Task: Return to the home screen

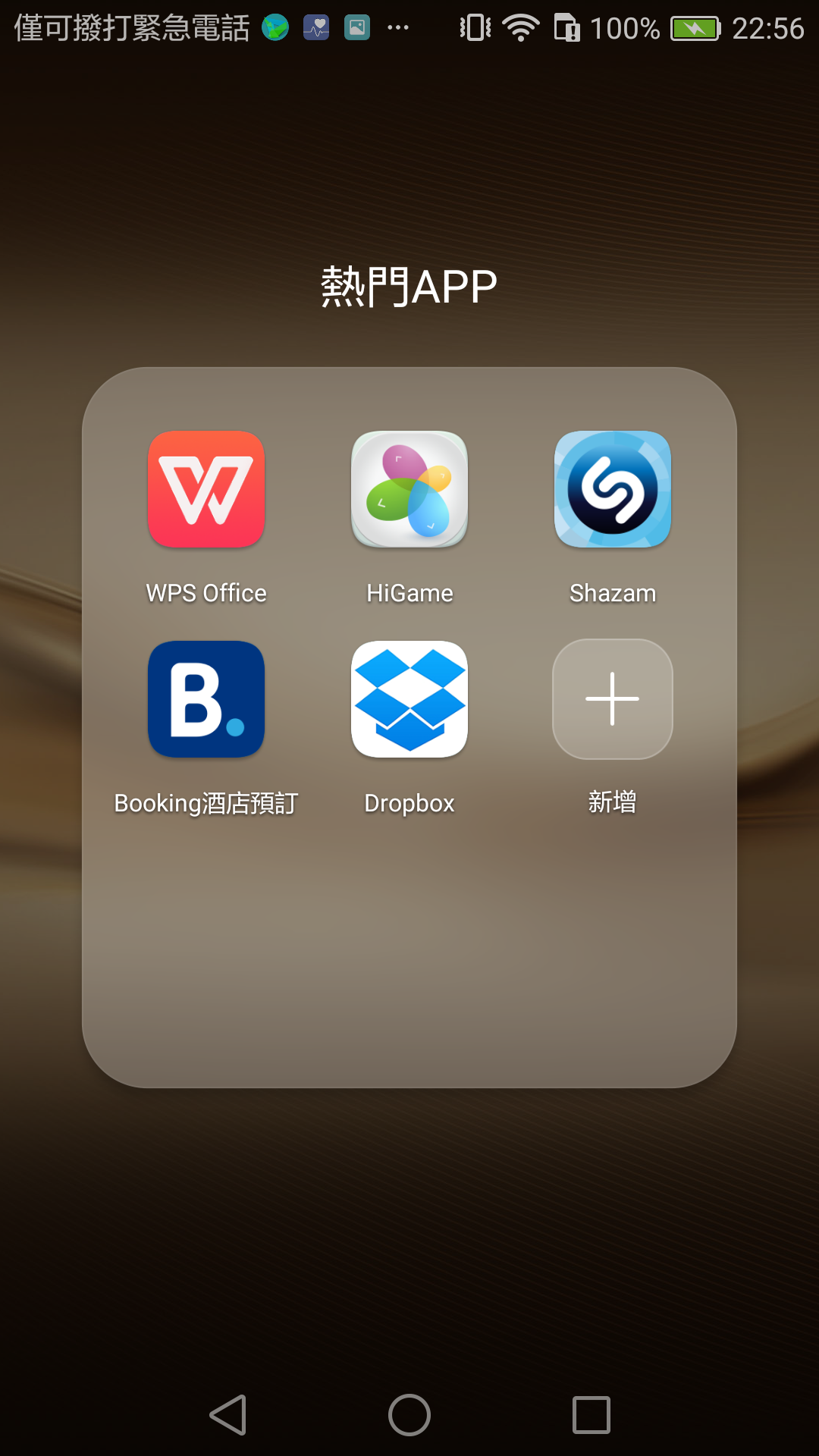Action: click(x=409, y=1415)
